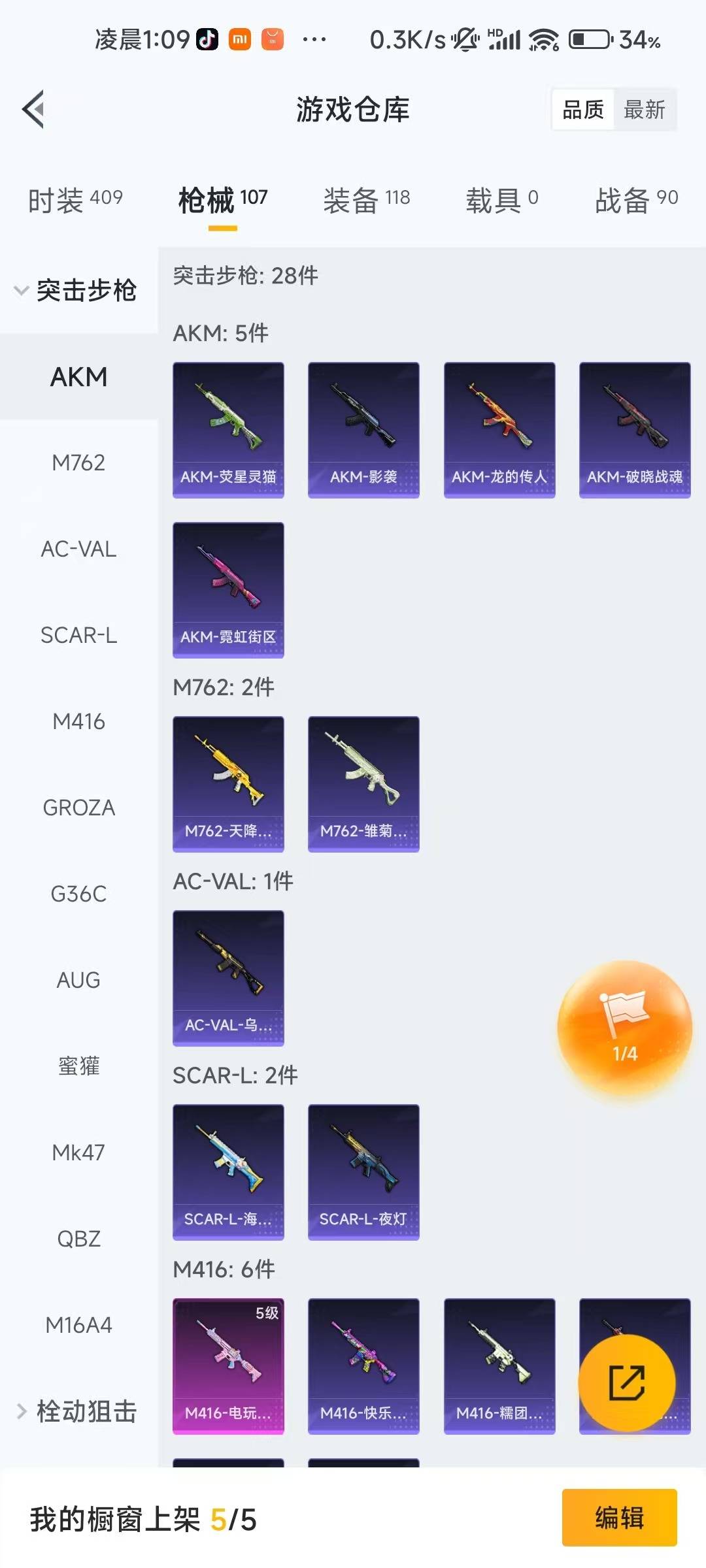Select SCAR-L from the sidebar list
The width and height of the screenshot is (706, 1568).
click(78, 636)
